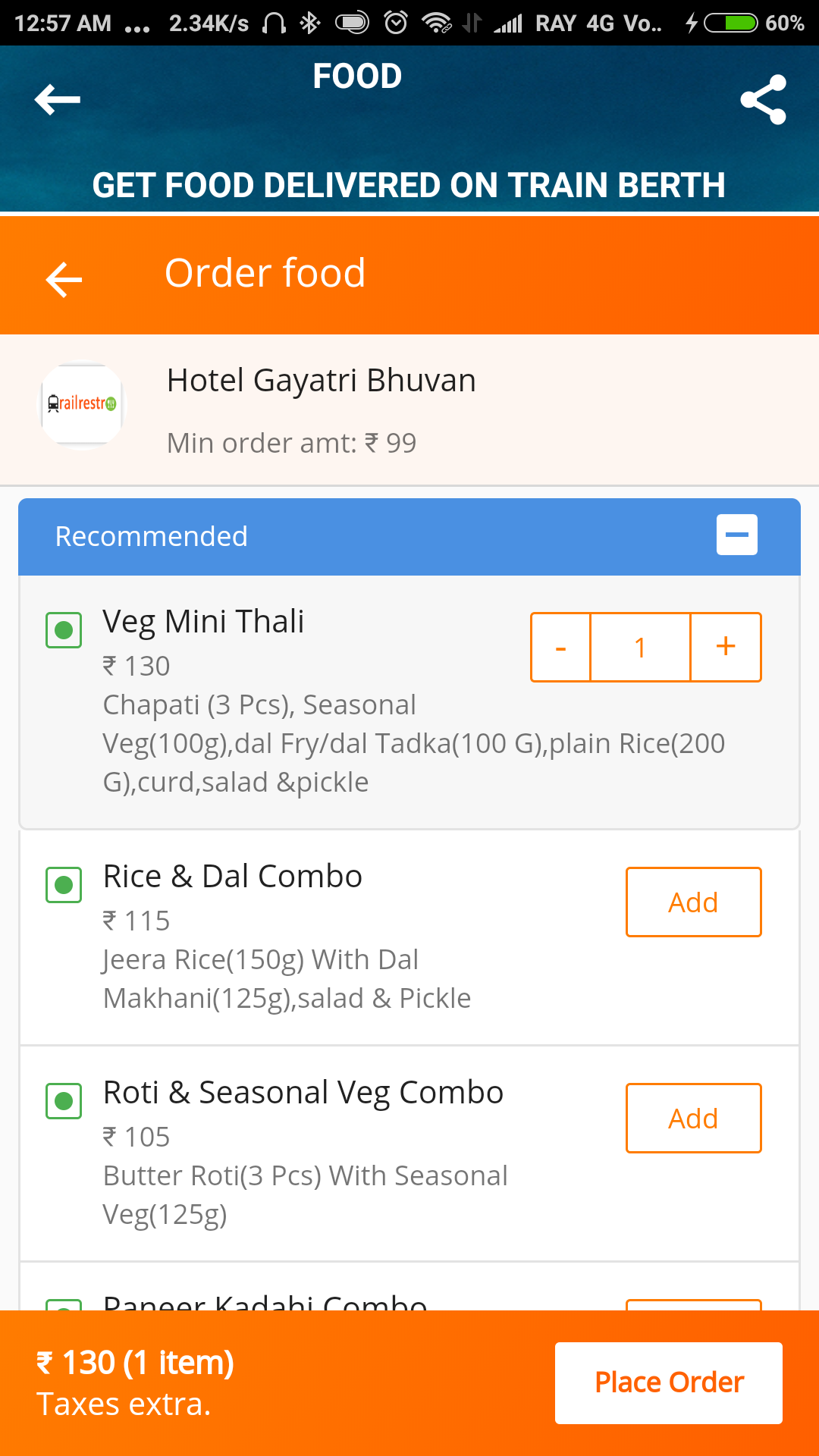
Task: Select the RailRestro restaurant logo
Action: pyautogui.click(x=81, y=406)
